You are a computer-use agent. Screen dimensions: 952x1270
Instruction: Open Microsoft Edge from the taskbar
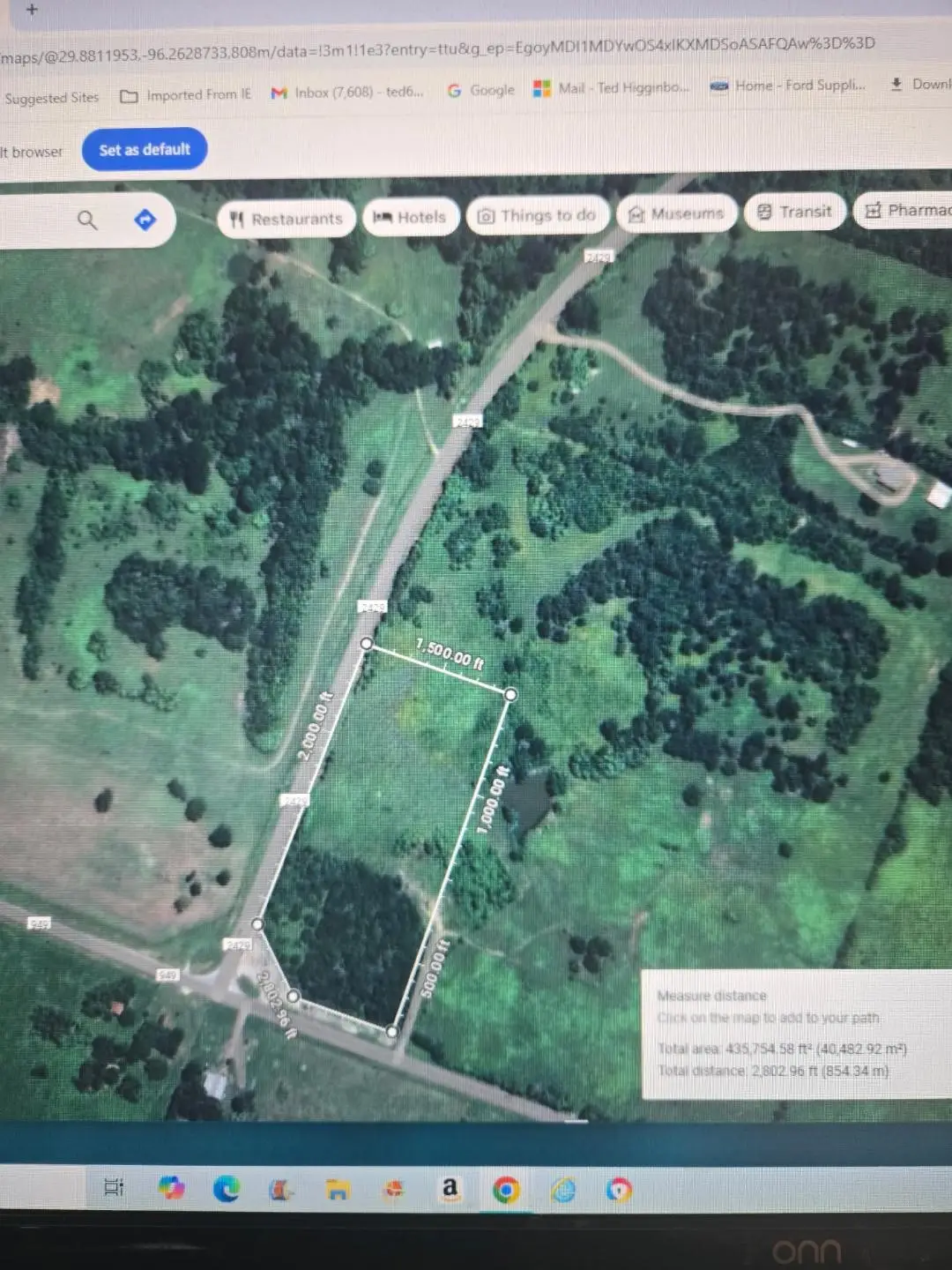pyautogui.click(x=227, y=1190)
